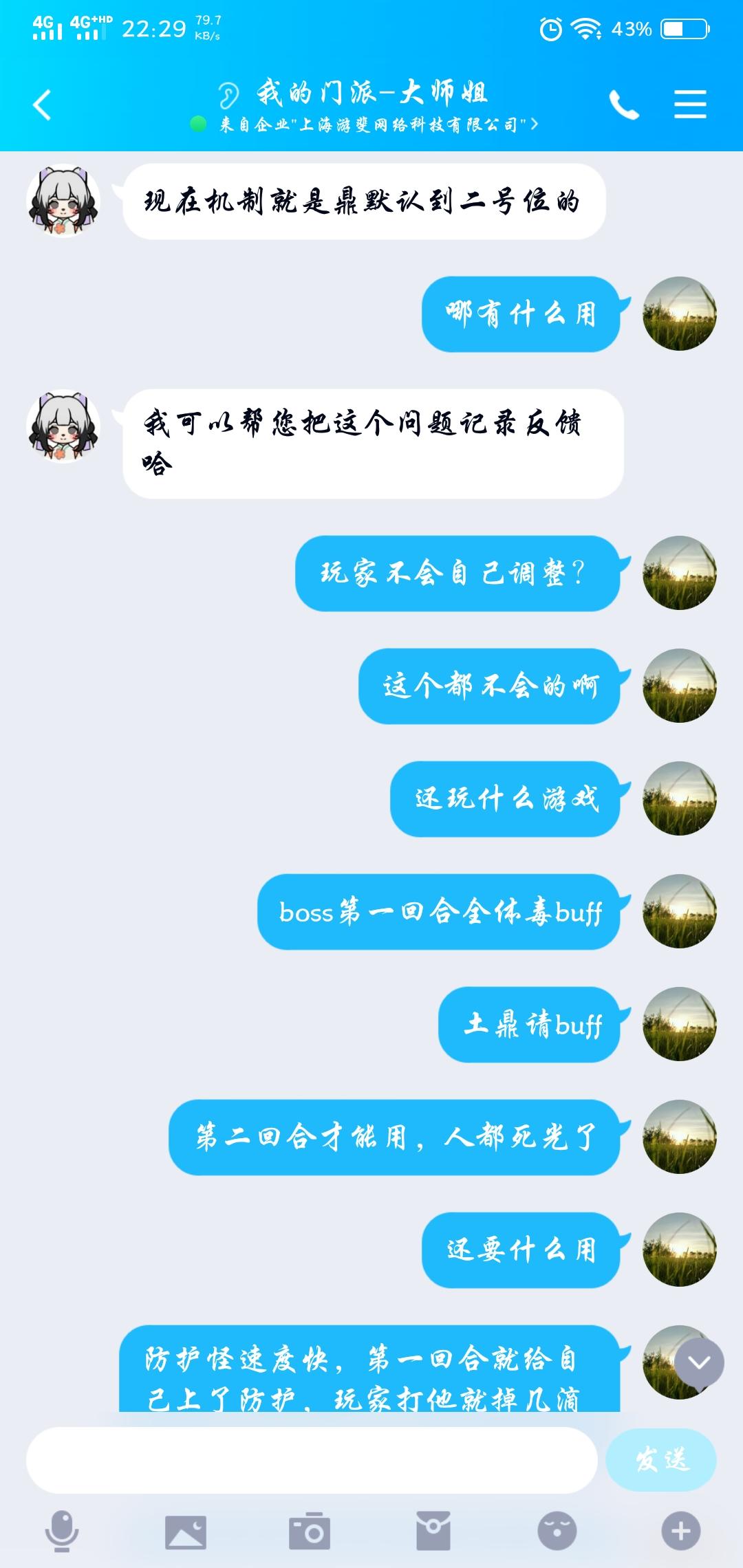Viewport: 743px width, 1568px height.
Task: Expand the company info via the right arrow
Action: 536,124
